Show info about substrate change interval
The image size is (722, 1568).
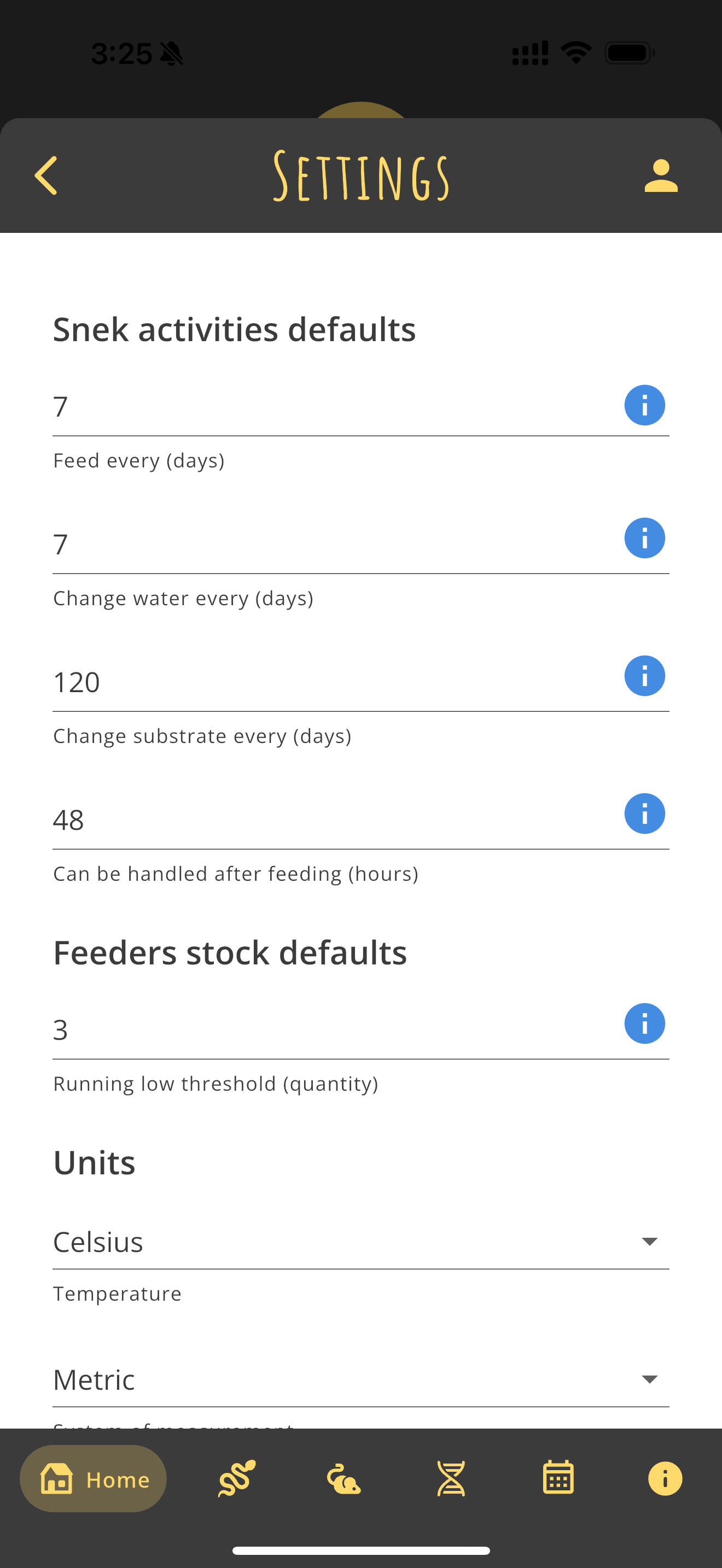point(644,675)
